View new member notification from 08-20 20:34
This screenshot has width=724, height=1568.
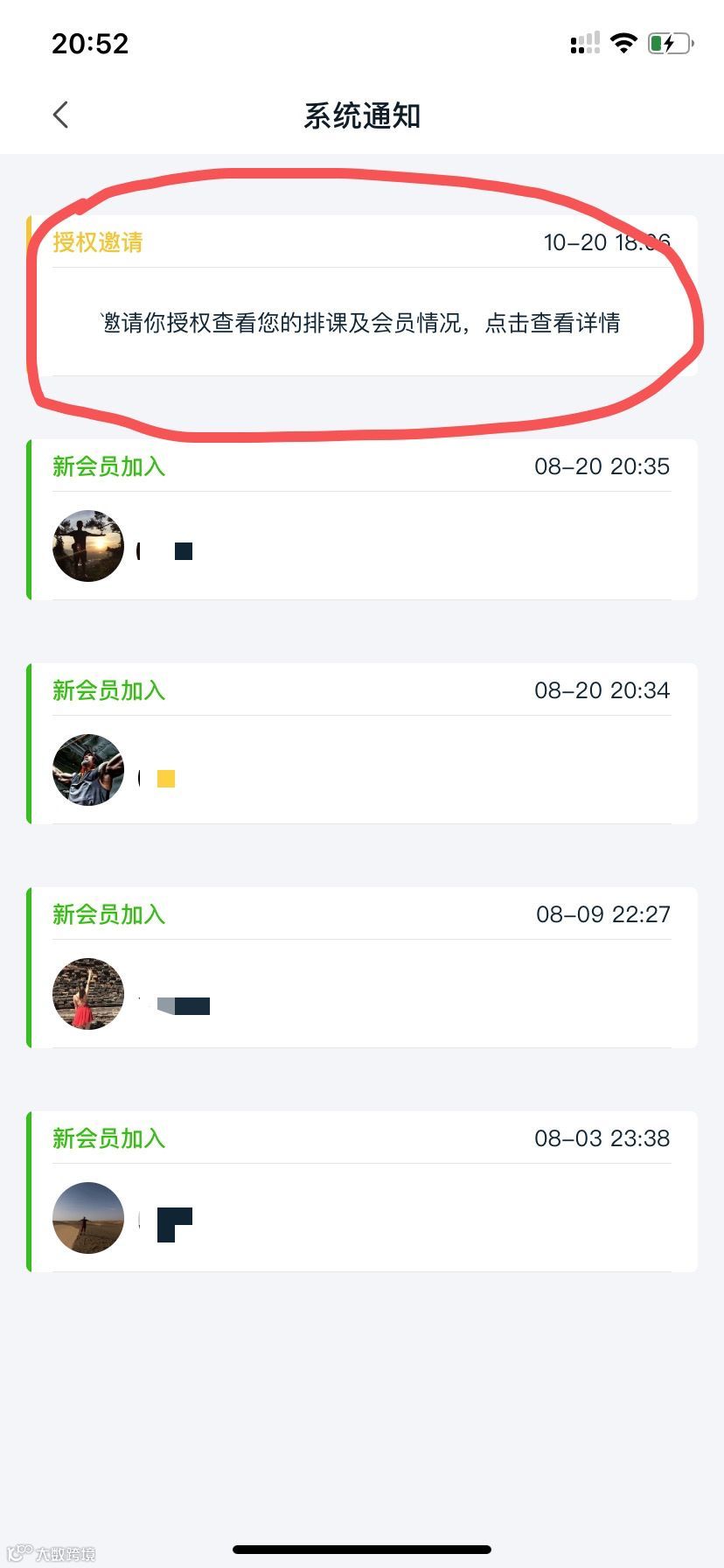pos(362,744)
